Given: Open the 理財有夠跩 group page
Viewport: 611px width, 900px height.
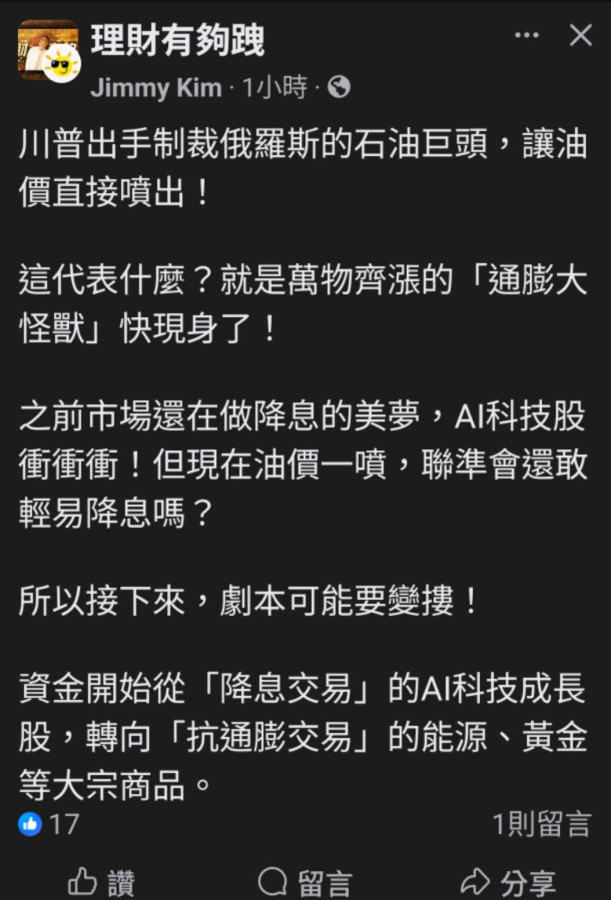Looking at the screenshot, I should tap(178, 39).
